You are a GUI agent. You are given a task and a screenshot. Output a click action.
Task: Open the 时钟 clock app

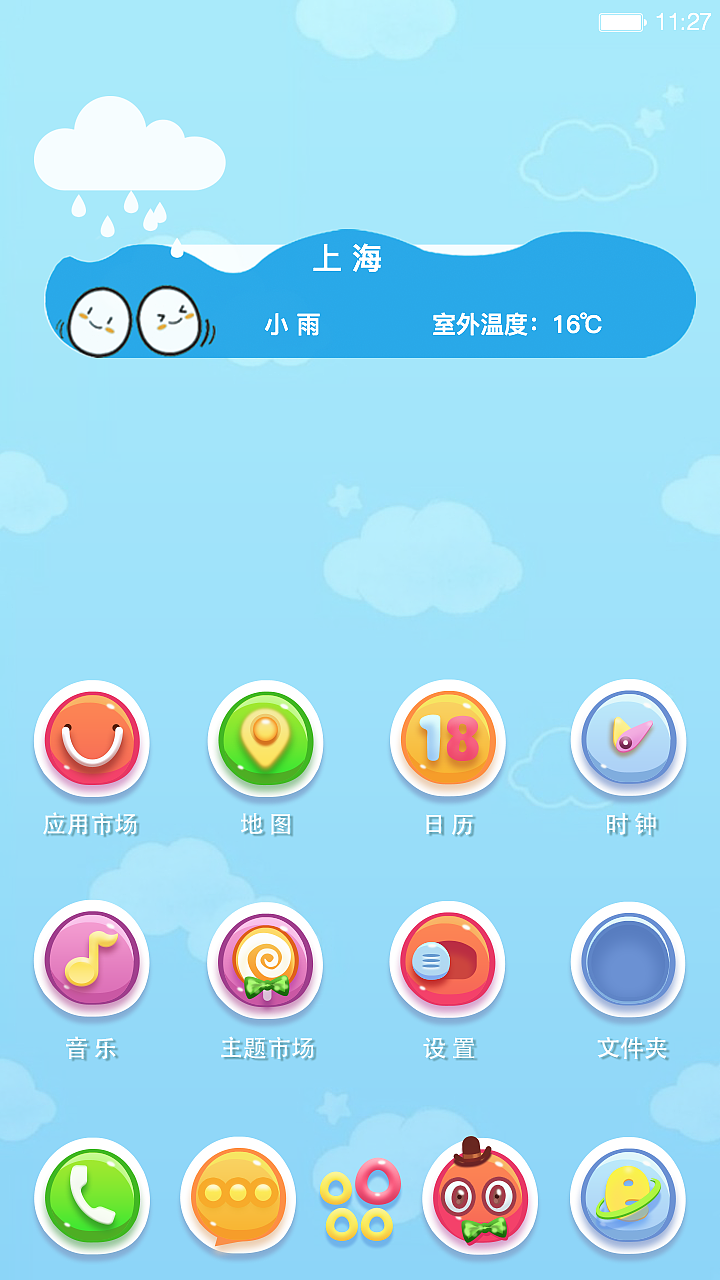[628, 740]
